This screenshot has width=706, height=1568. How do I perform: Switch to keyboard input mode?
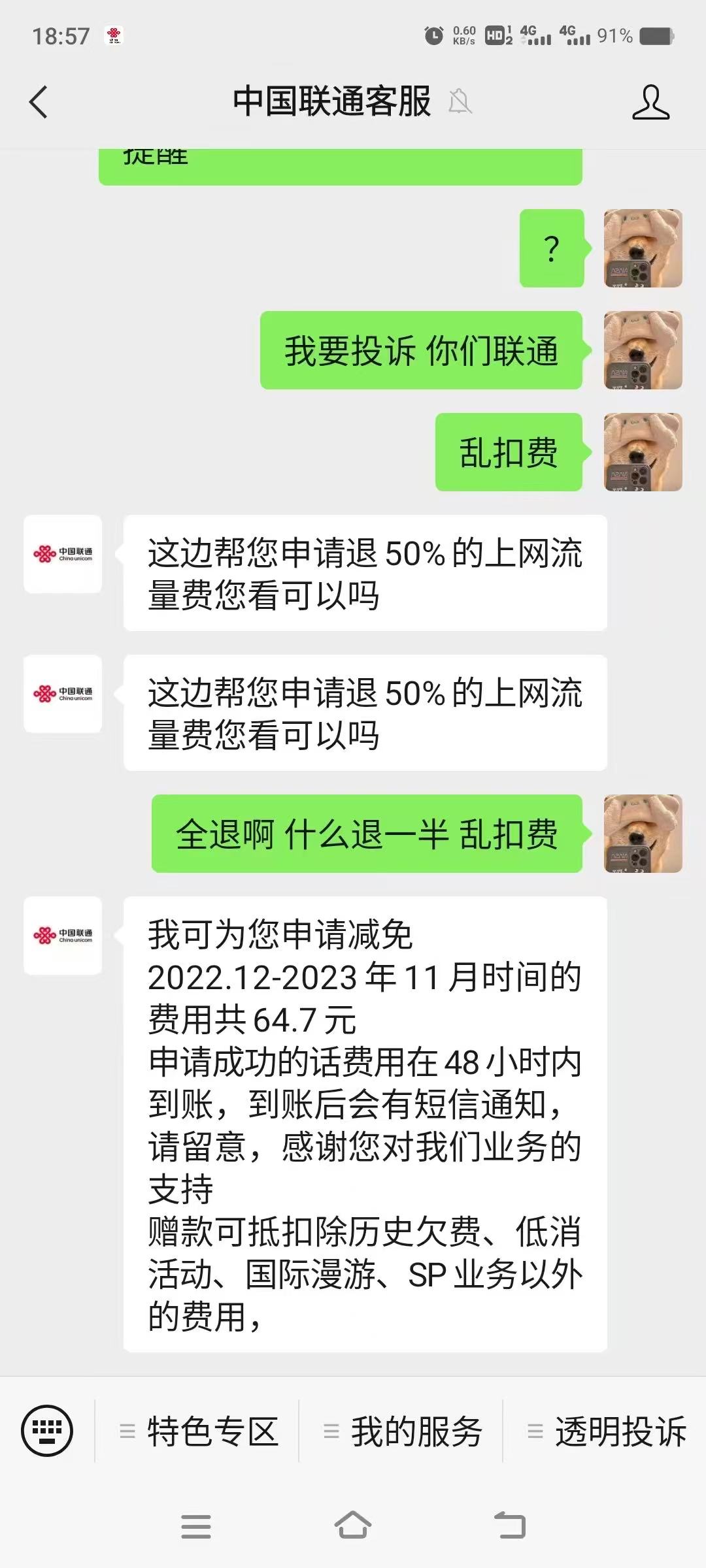[x=47, y=1431]
